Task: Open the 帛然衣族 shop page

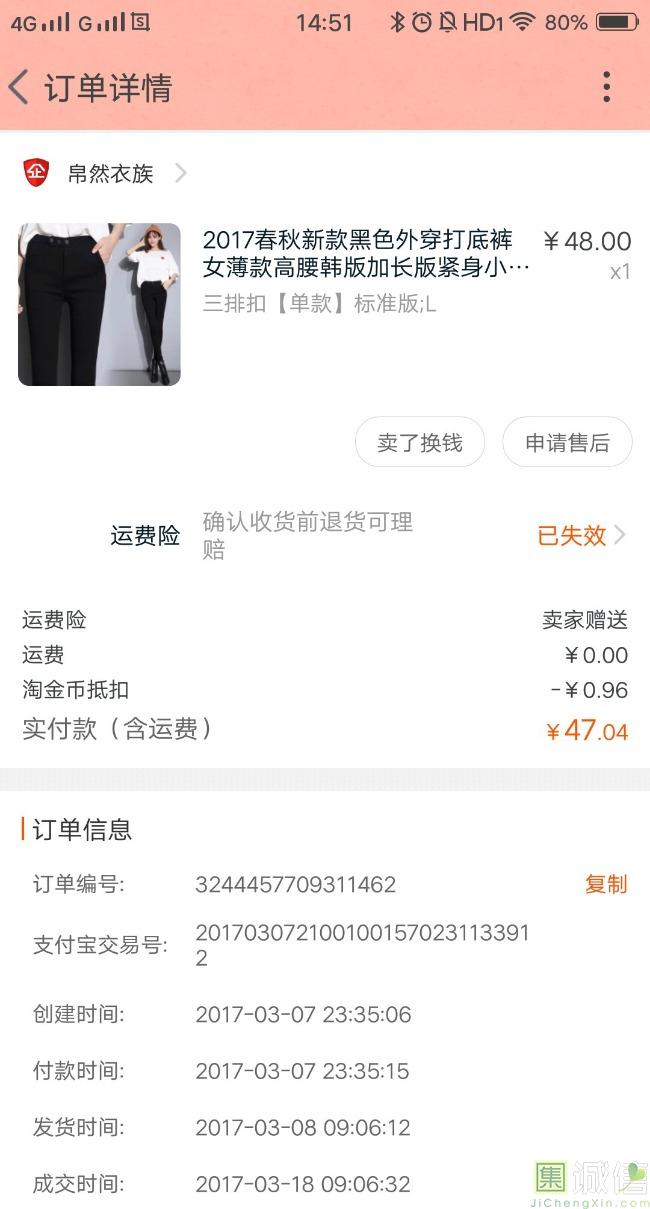Action: point(110,174)
